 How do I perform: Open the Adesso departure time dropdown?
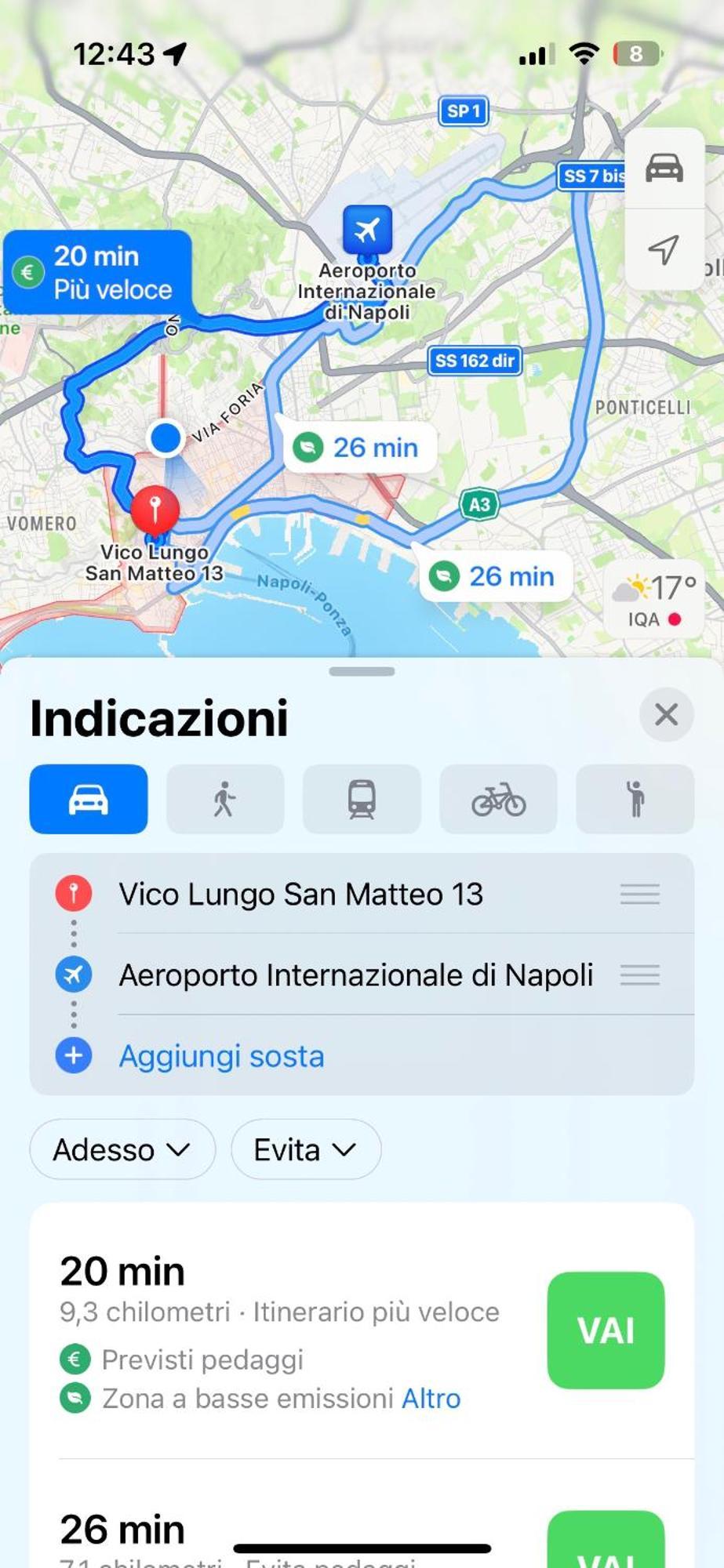click(x=122, y=1149)
